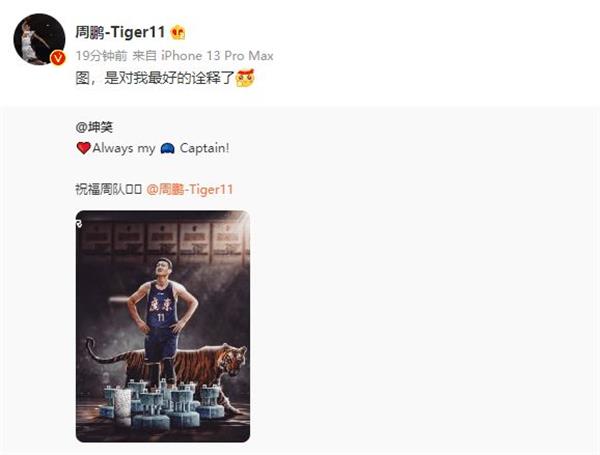The image size is (600, 455).
Task: View the tiger basketball poster image
Action: [162, 326]
